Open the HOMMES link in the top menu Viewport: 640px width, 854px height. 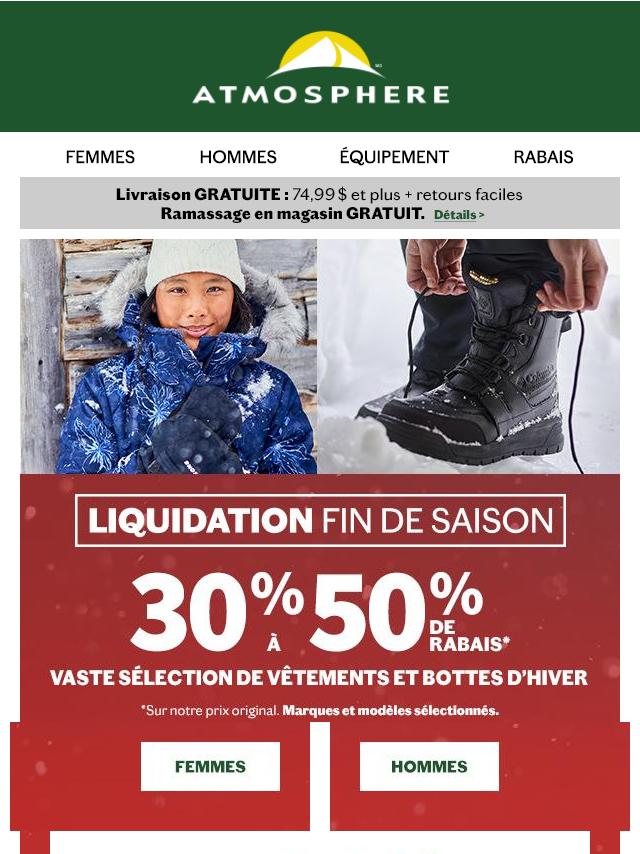(238, 157)
